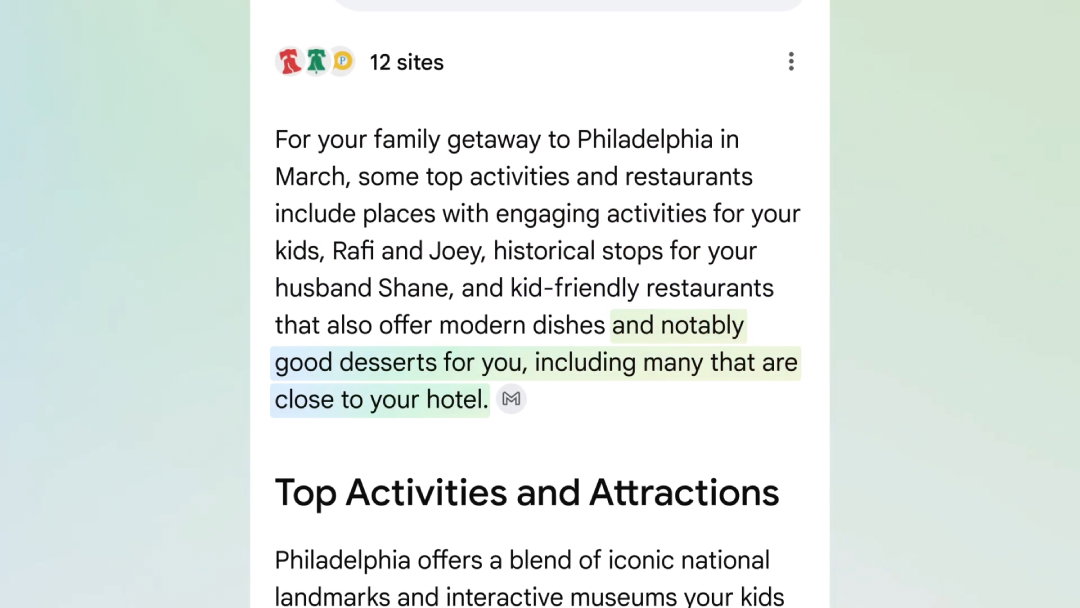Open the three-dot overflow menu
Screen dimensions: 1080x608
tap(791, 62)
